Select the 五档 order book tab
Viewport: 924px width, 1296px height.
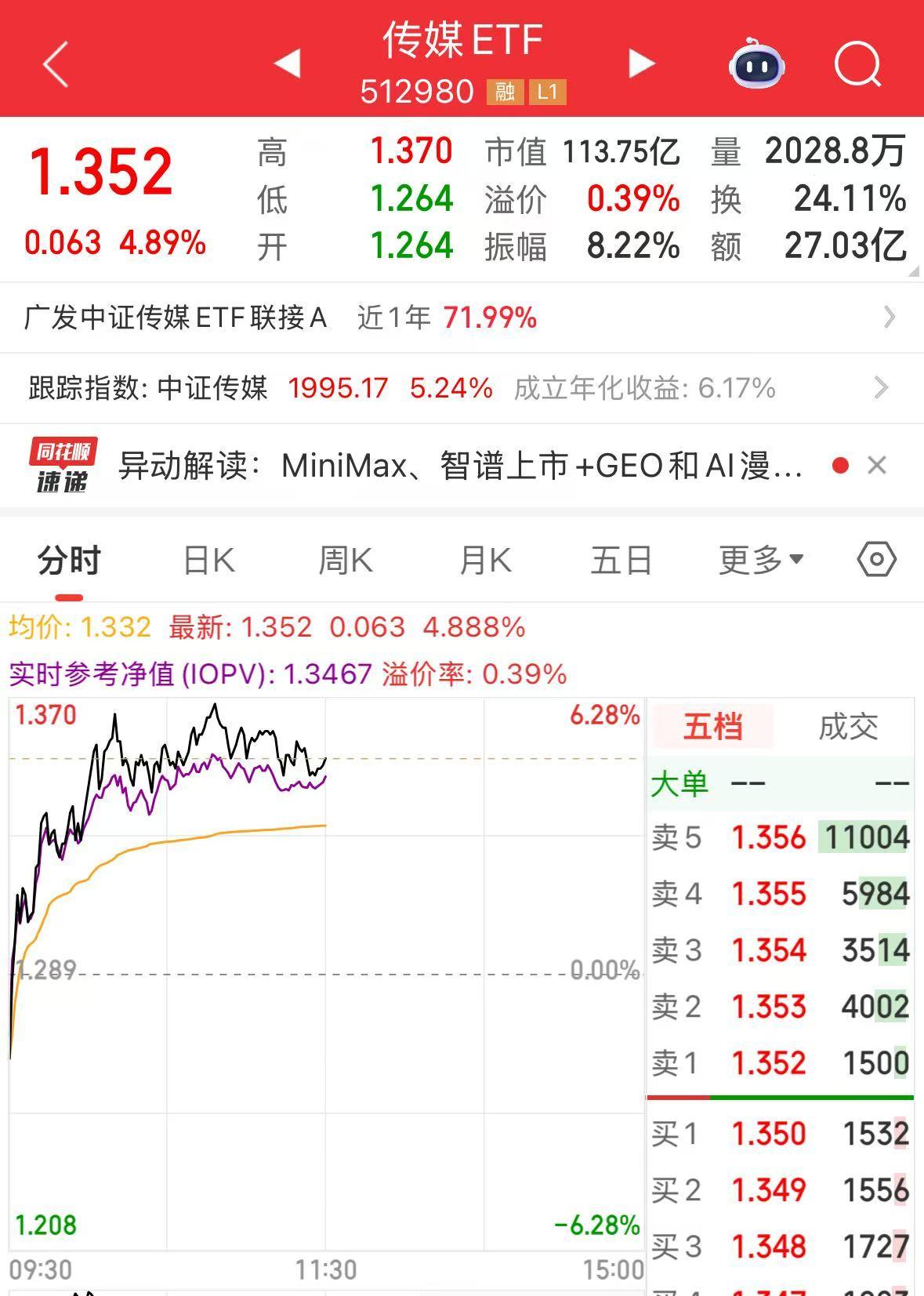pos(712,727)
